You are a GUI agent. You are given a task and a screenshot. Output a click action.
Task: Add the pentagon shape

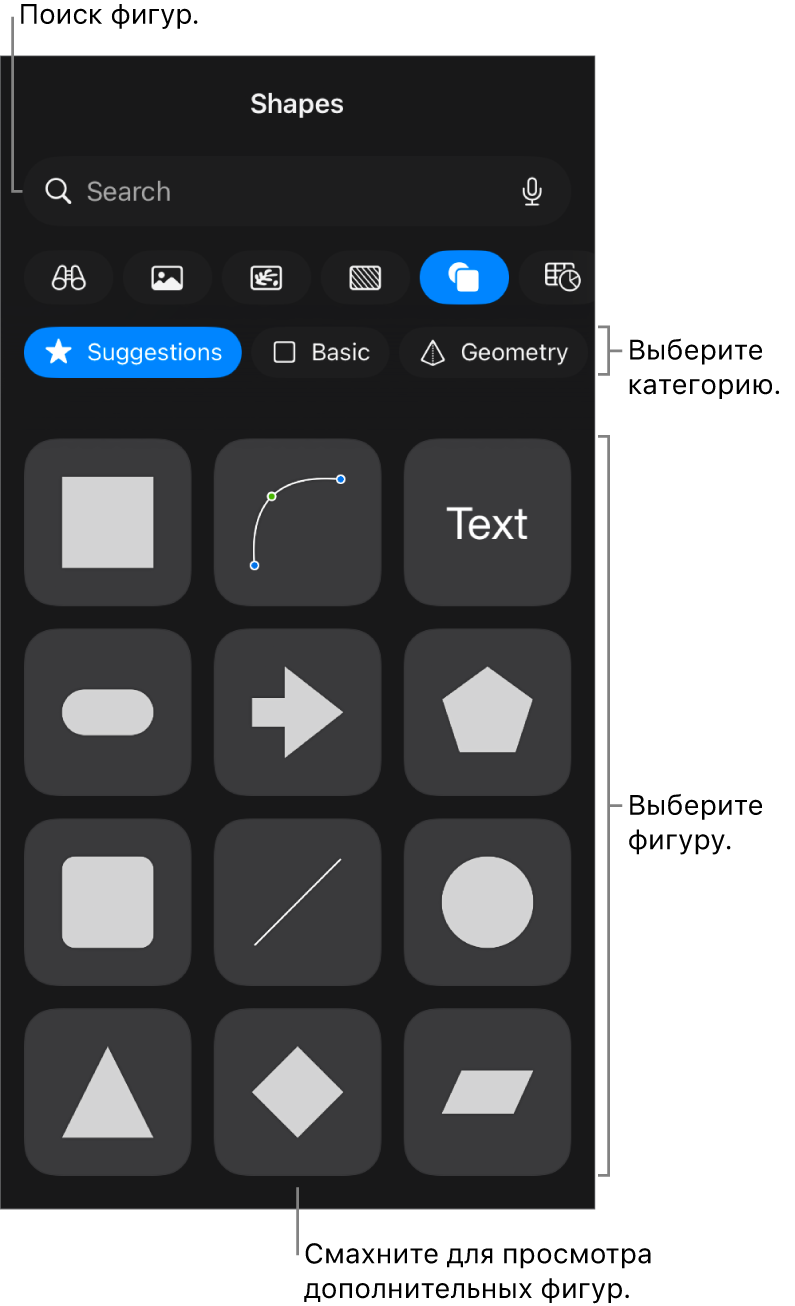pyautogui.click(x=487, y=712)
